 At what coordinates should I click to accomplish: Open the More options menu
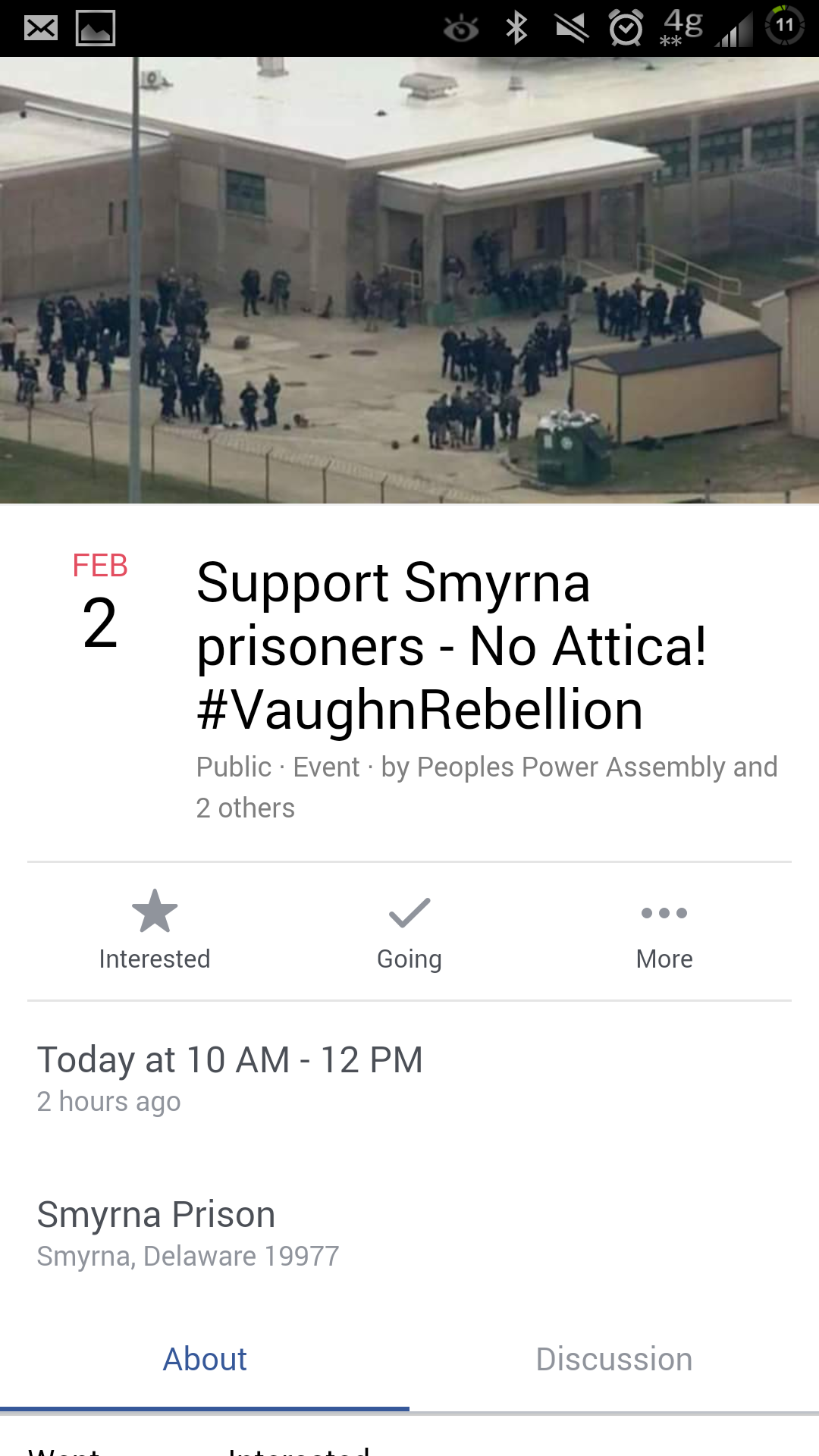point(664,930)
